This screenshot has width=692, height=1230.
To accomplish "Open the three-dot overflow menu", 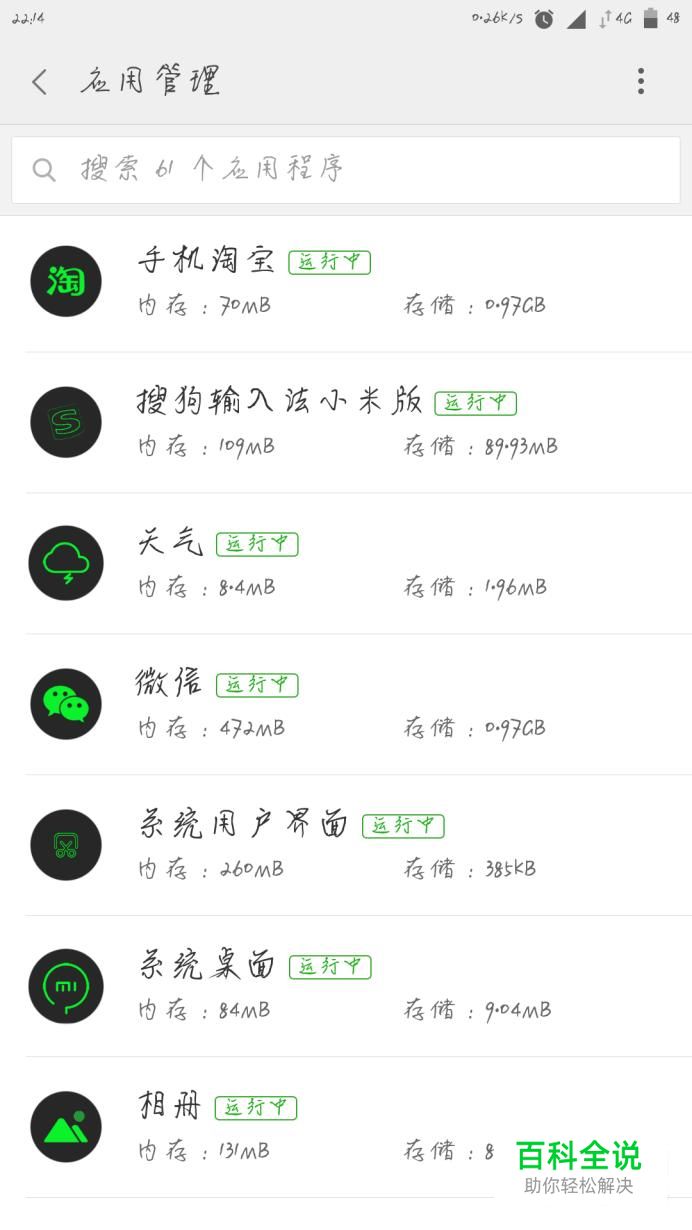I will coord(641,81).
